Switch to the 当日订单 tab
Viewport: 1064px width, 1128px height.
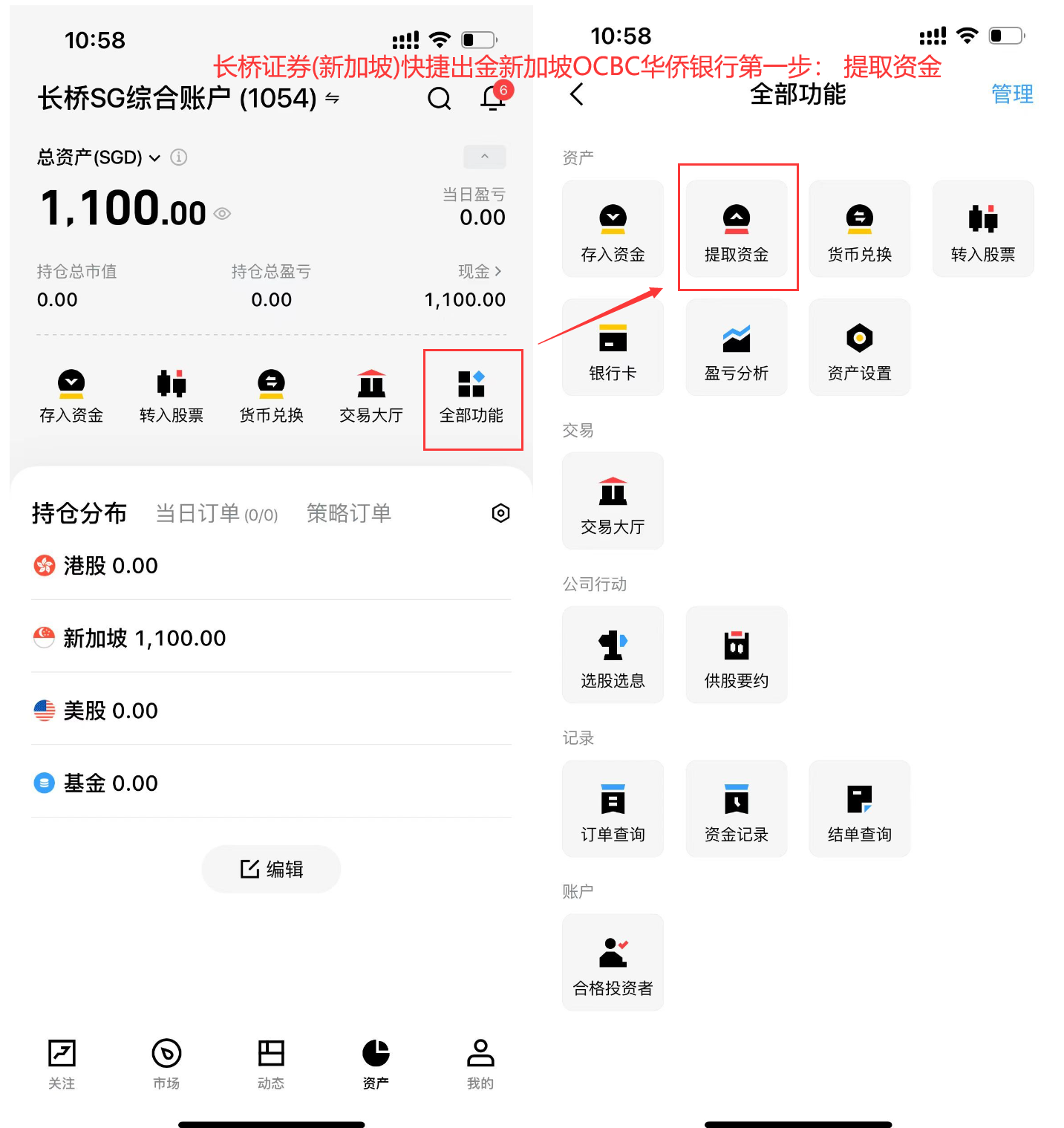pyautogui.click(x=197, y=512)
